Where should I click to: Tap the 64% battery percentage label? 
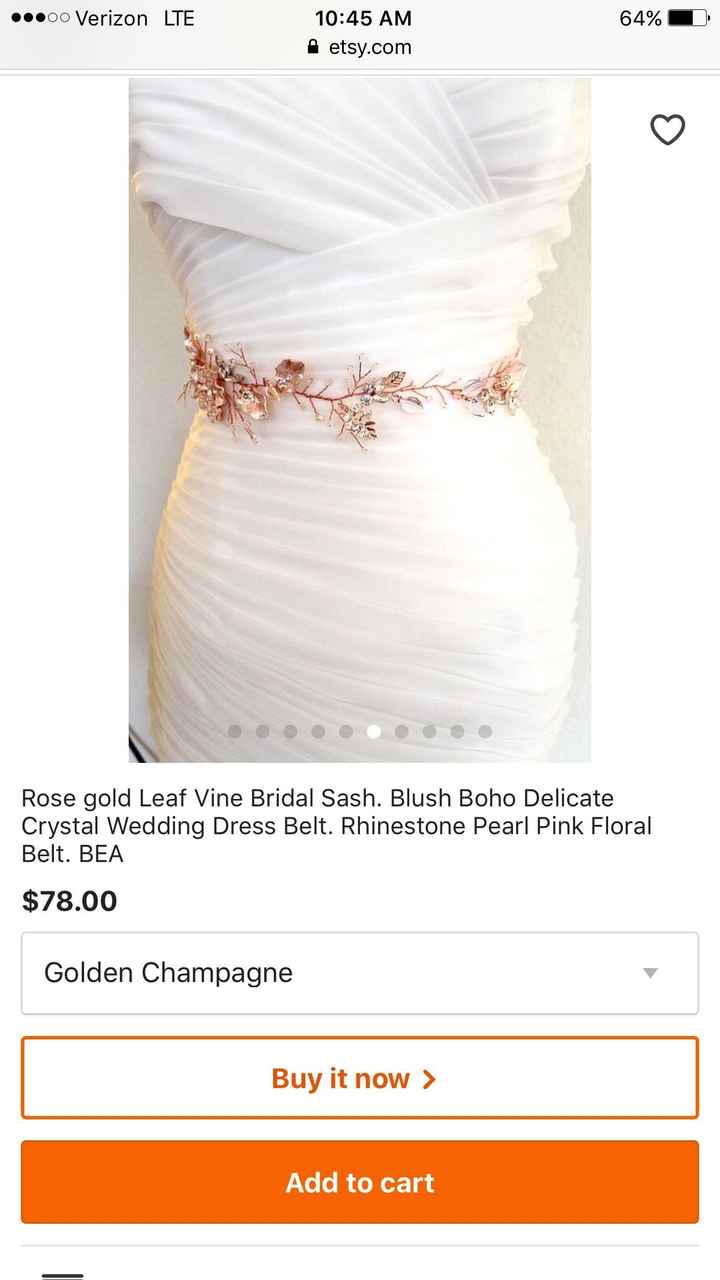[641, 17]
